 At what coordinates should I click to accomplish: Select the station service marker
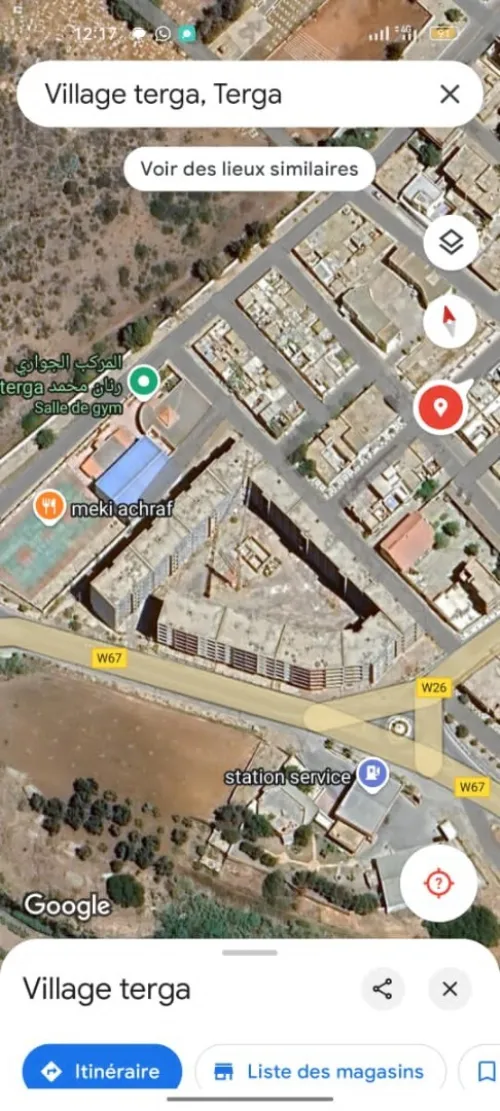[x=372, y=774]
